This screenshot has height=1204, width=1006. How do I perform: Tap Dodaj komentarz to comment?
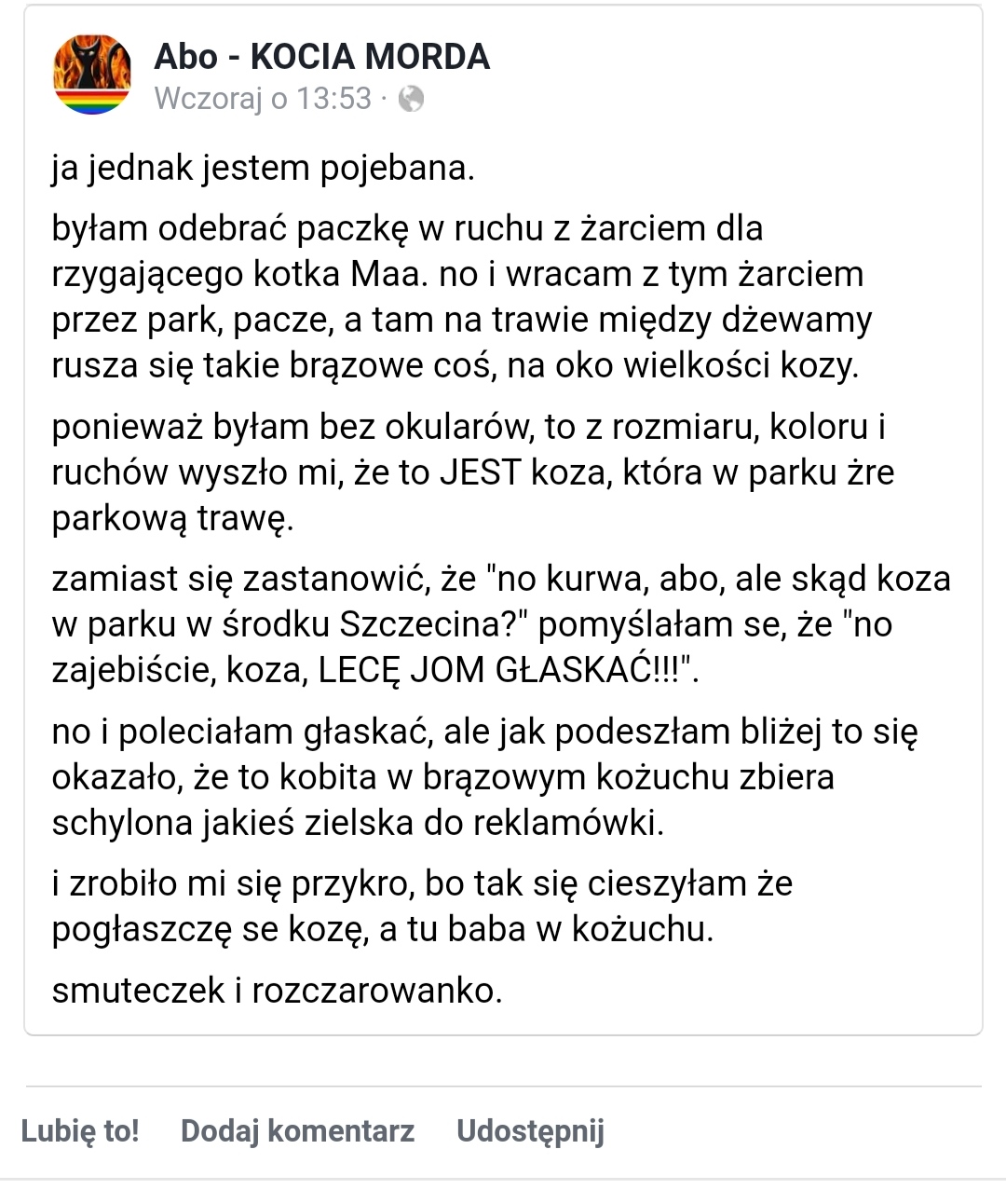coord(297,1130)
